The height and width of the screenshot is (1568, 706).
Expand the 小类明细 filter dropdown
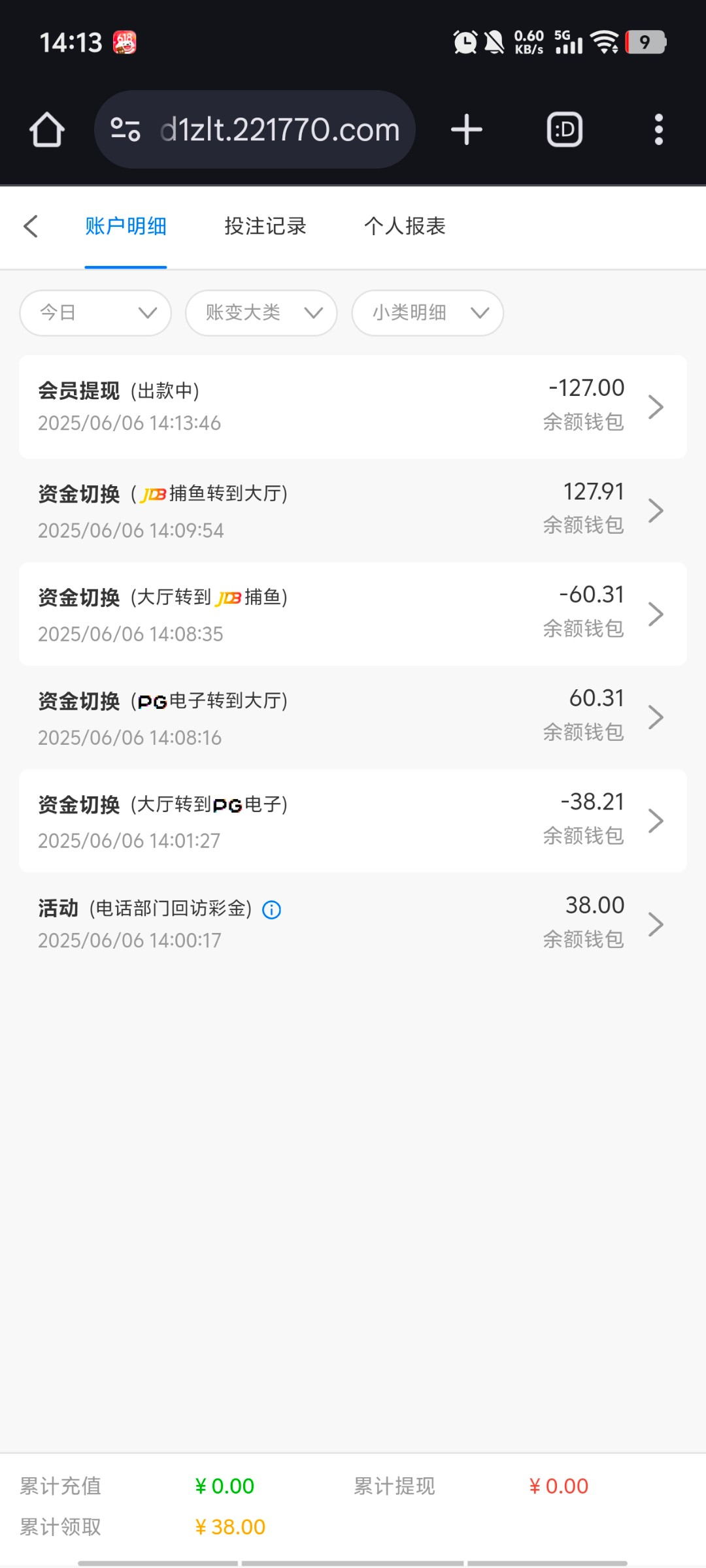pos(428,313)
